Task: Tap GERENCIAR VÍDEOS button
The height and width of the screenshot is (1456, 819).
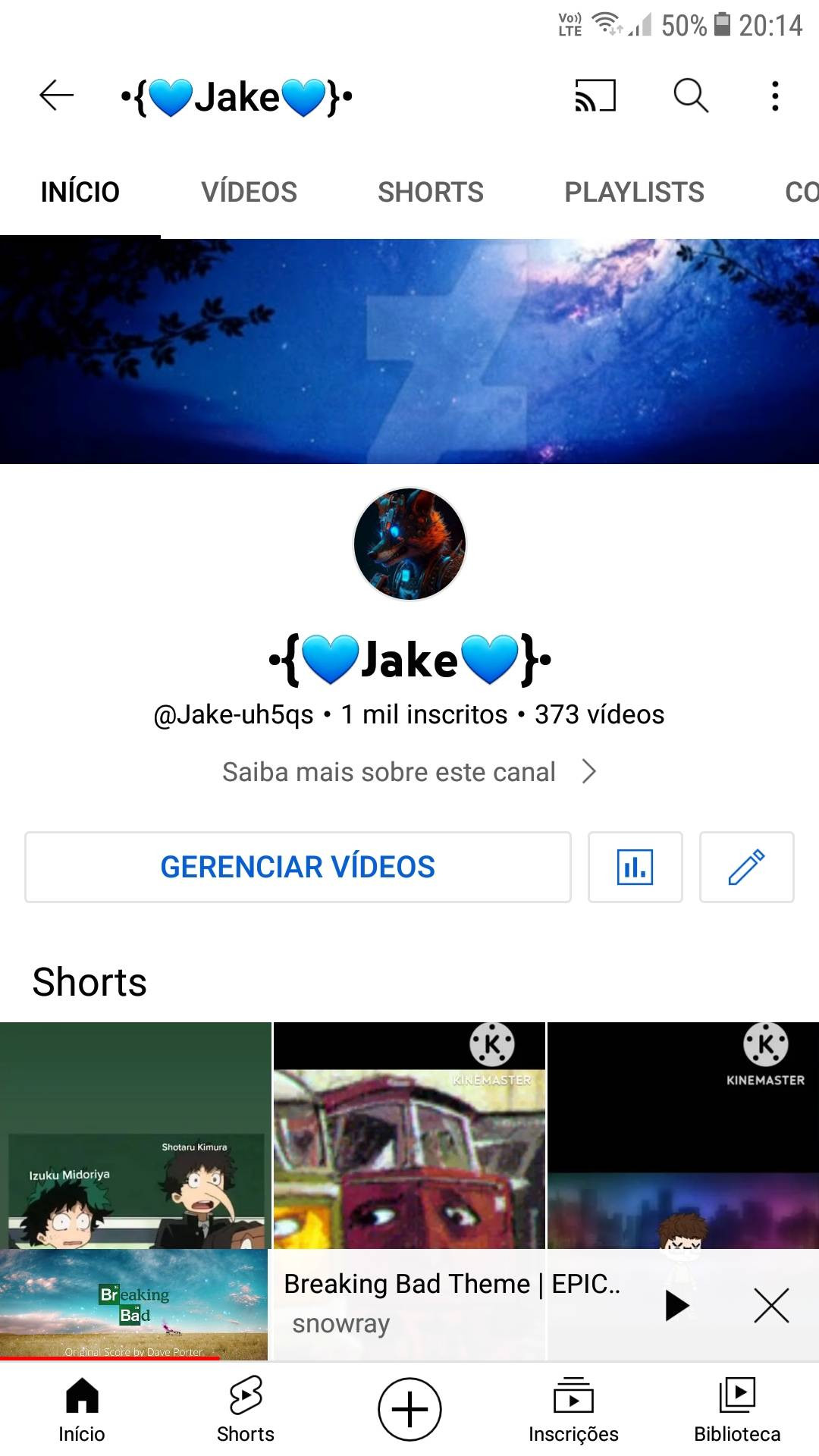Action: pyautogui.click(x=297, y=867)
